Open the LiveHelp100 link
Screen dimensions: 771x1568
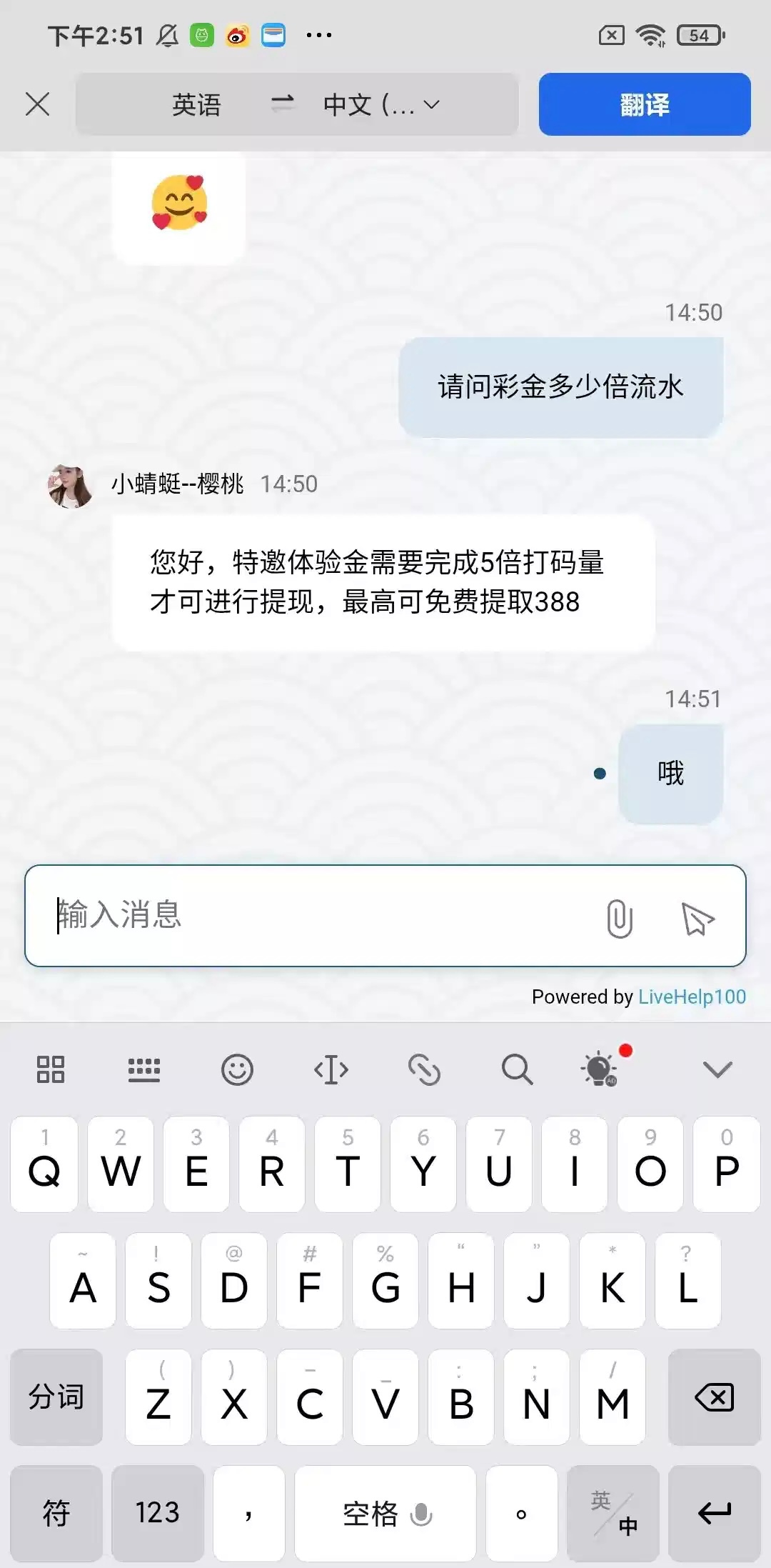(691, 997)
